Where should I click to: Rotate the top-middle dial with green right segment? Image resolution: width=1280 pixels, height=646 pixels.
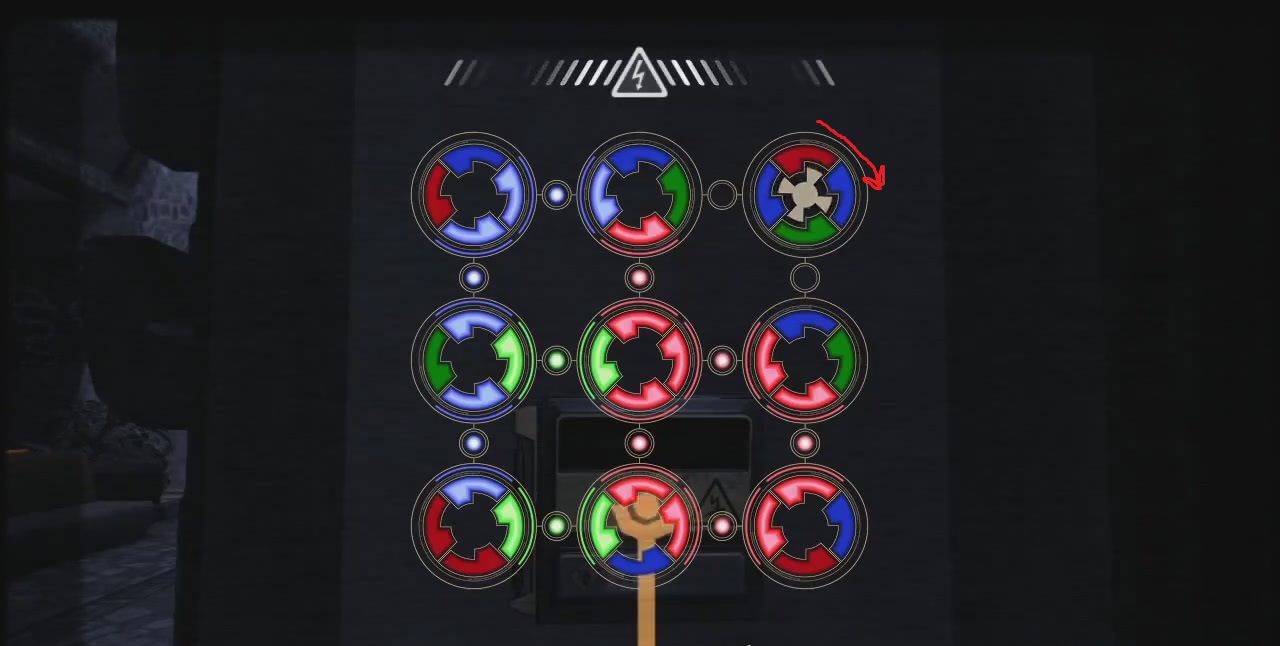click(x=639, y=194)
